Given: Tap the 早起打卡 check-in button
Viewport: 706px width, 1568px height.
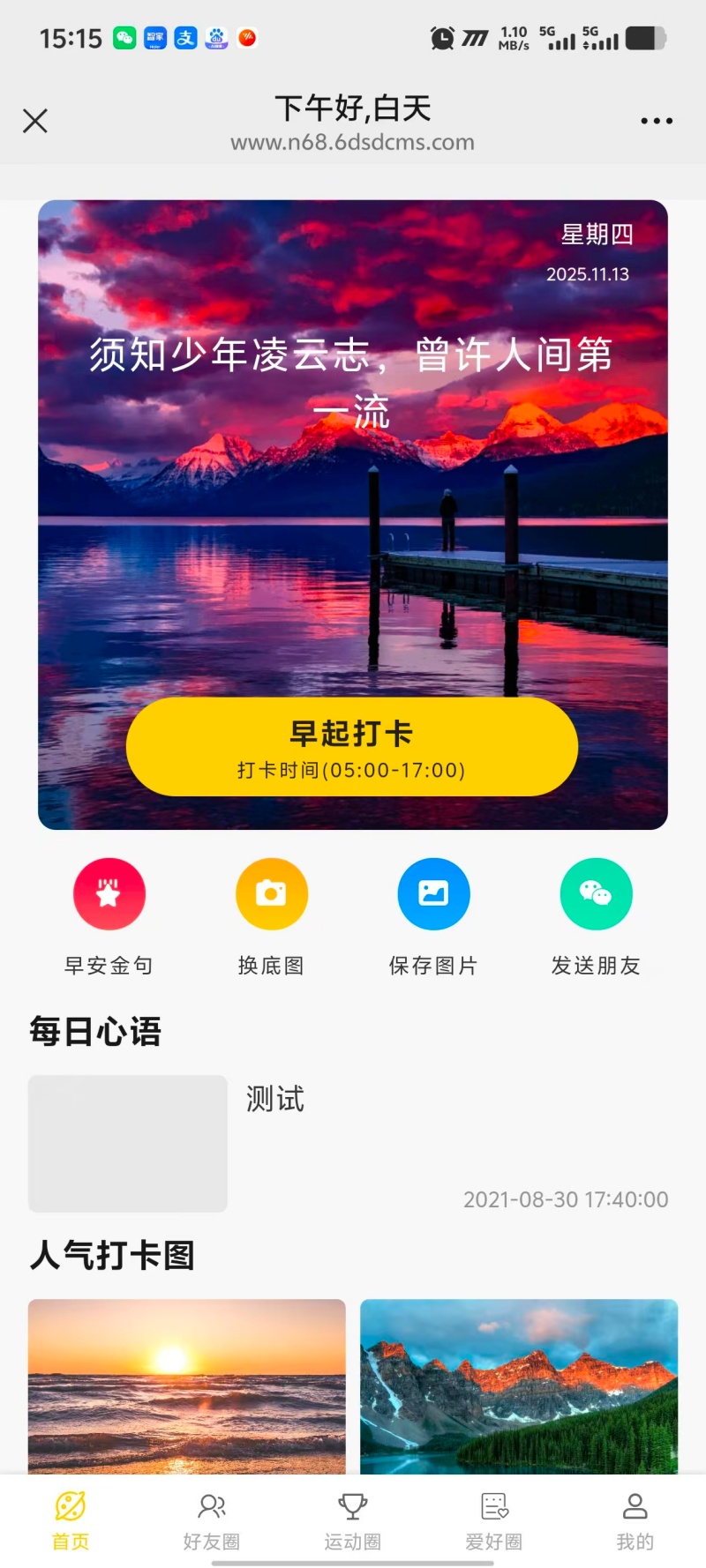Looking at the screenshot, I should 352,746.
